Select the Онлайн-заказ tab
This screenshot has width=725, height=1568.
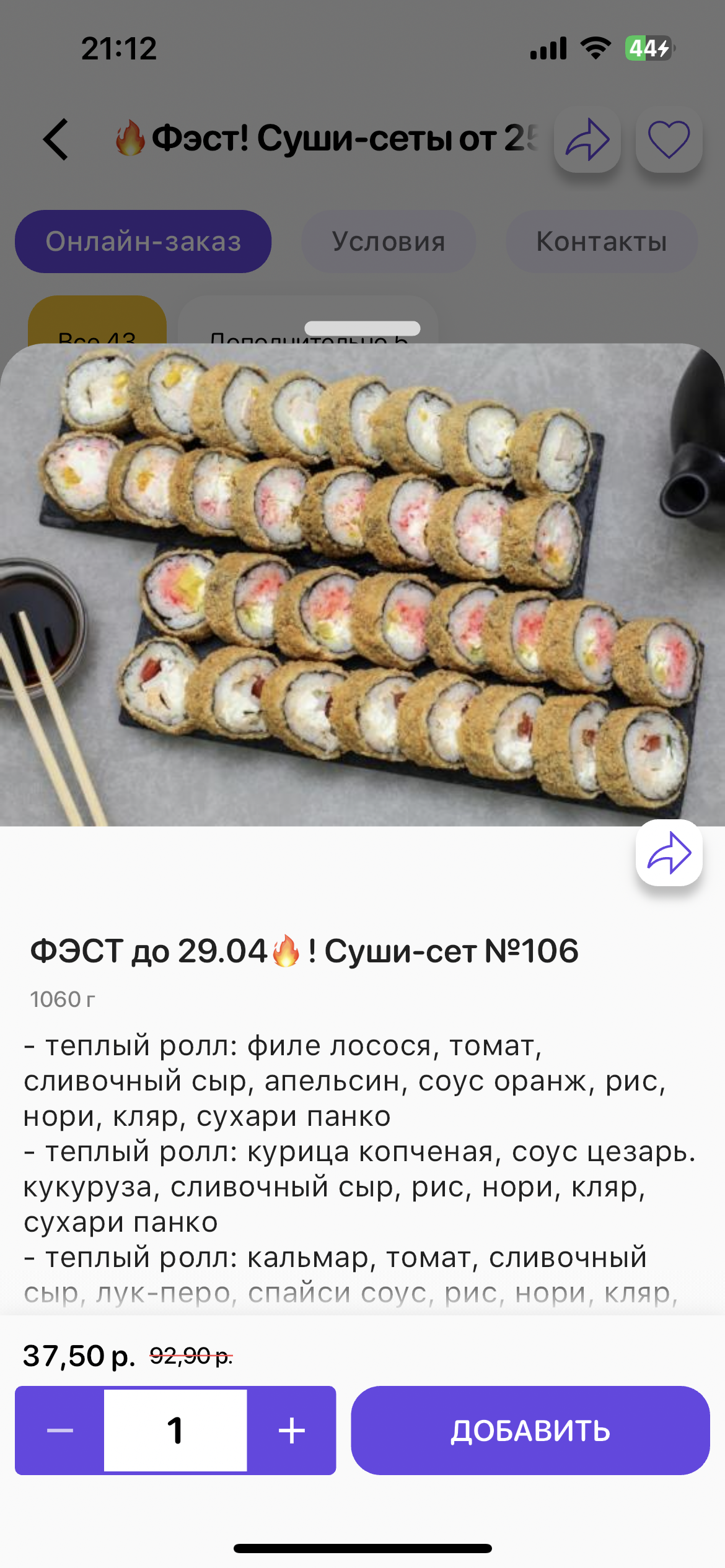pyautogui.click(x=143, y=242)
